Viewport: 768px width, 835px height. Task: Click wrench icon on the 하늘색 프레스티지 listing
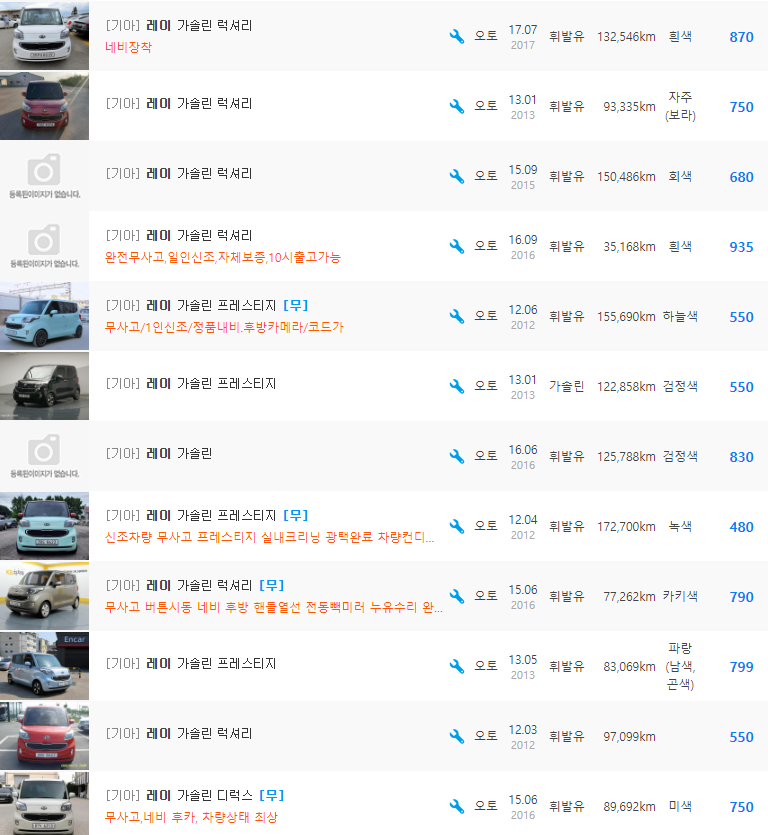457,316
